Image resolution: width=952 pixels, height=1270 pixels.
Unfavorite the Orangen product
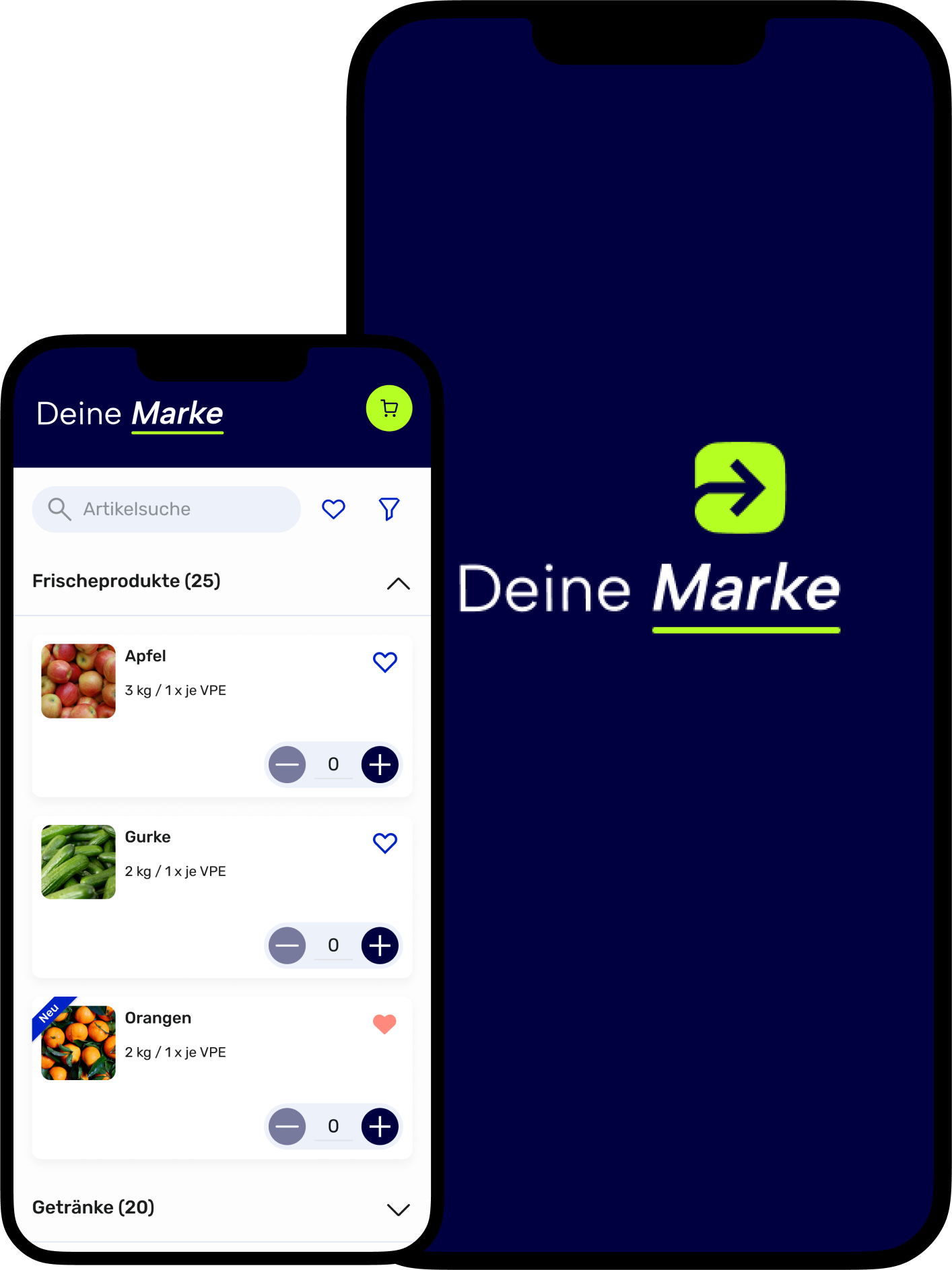pos(384,1025)
